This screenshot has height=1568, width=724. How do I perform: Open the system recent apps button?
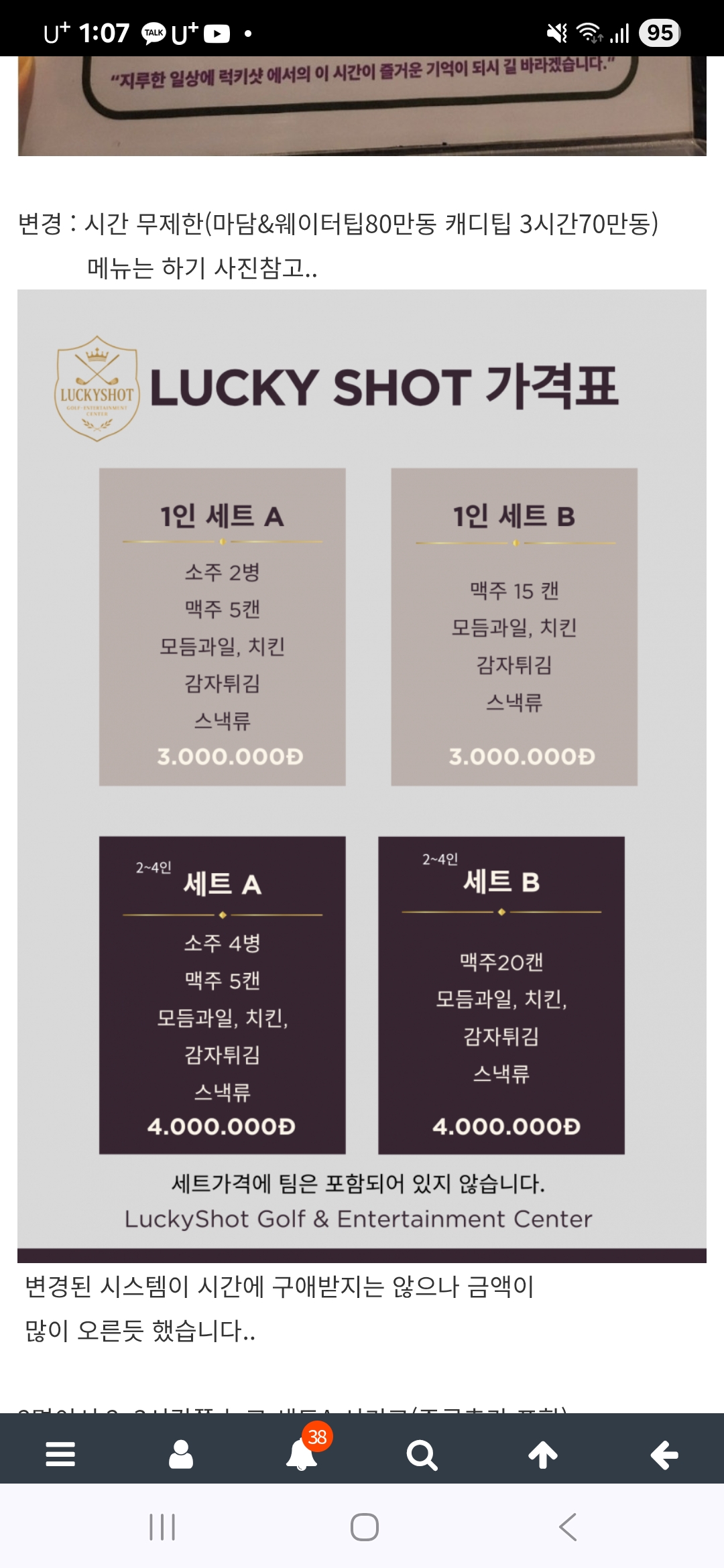tap(162, 1527)
